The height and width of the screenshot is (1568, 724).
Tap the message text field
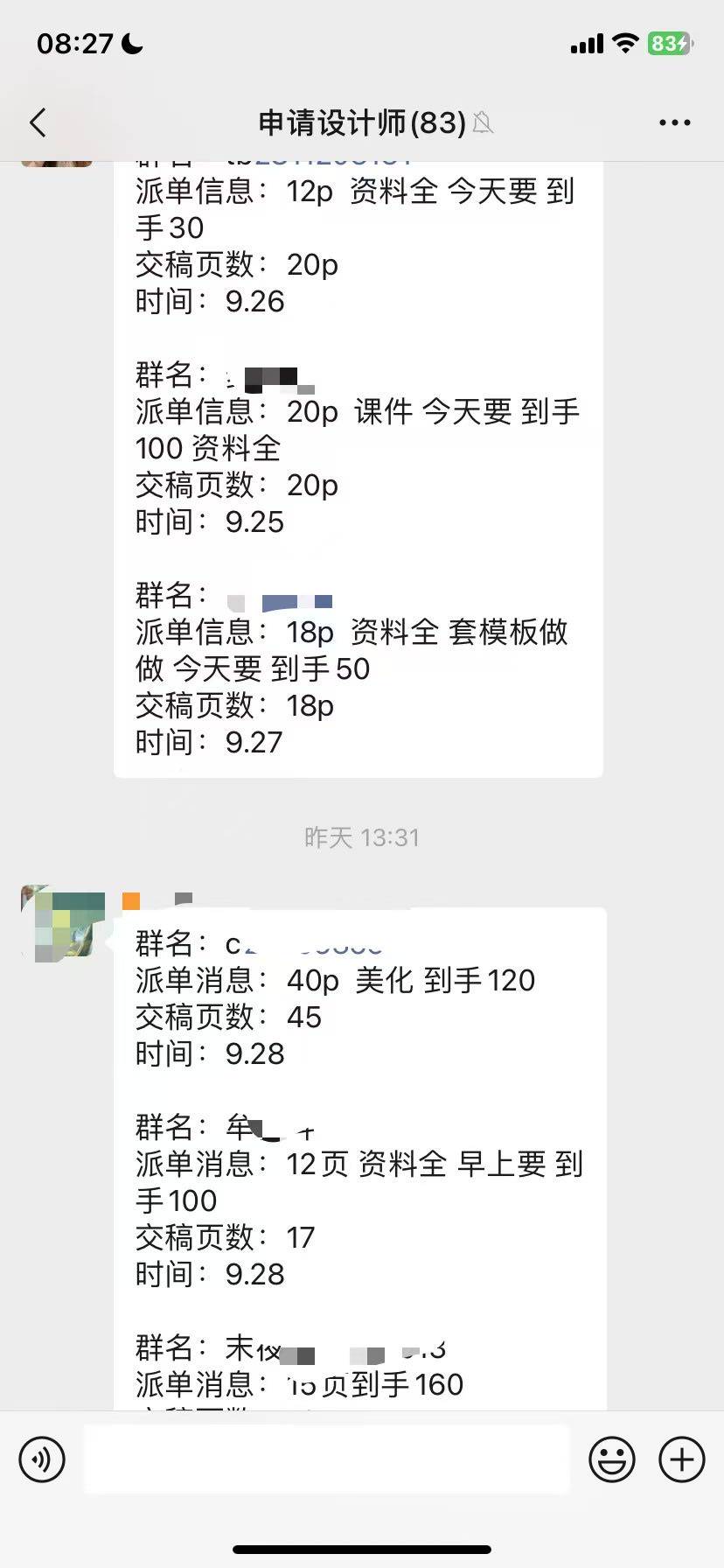click(326, 1459)
